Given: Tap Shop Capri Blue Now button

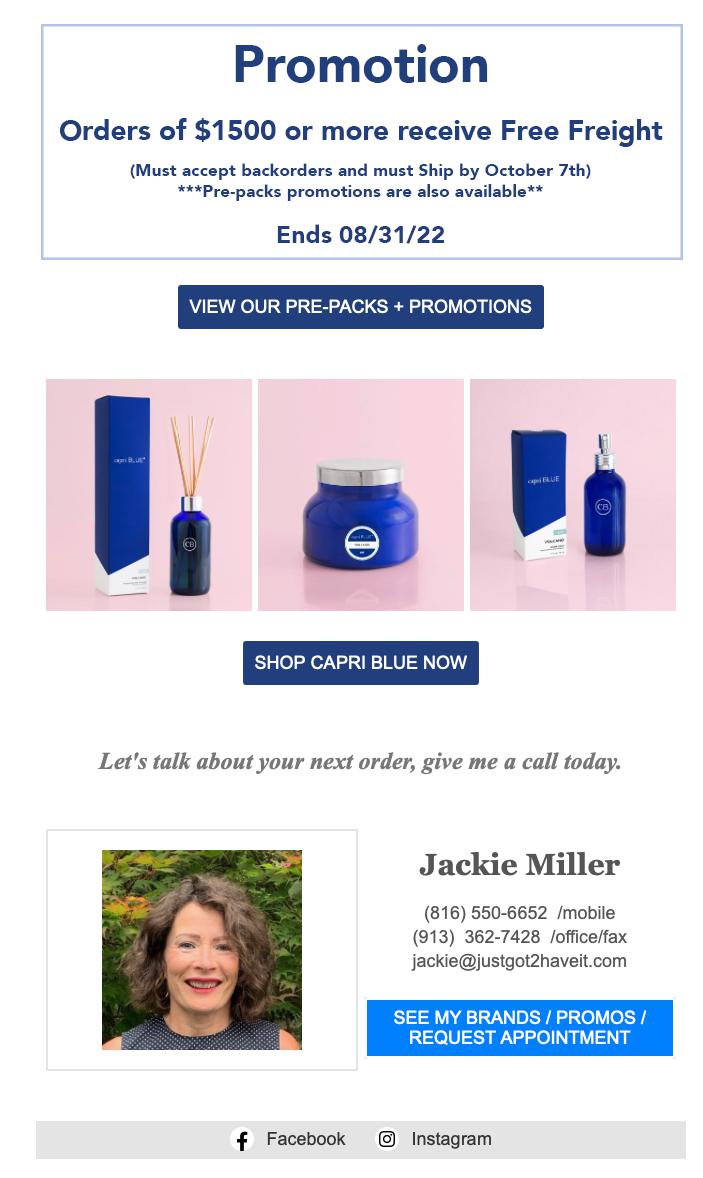Looking at the screenshot, I should [x=360, y=663].
